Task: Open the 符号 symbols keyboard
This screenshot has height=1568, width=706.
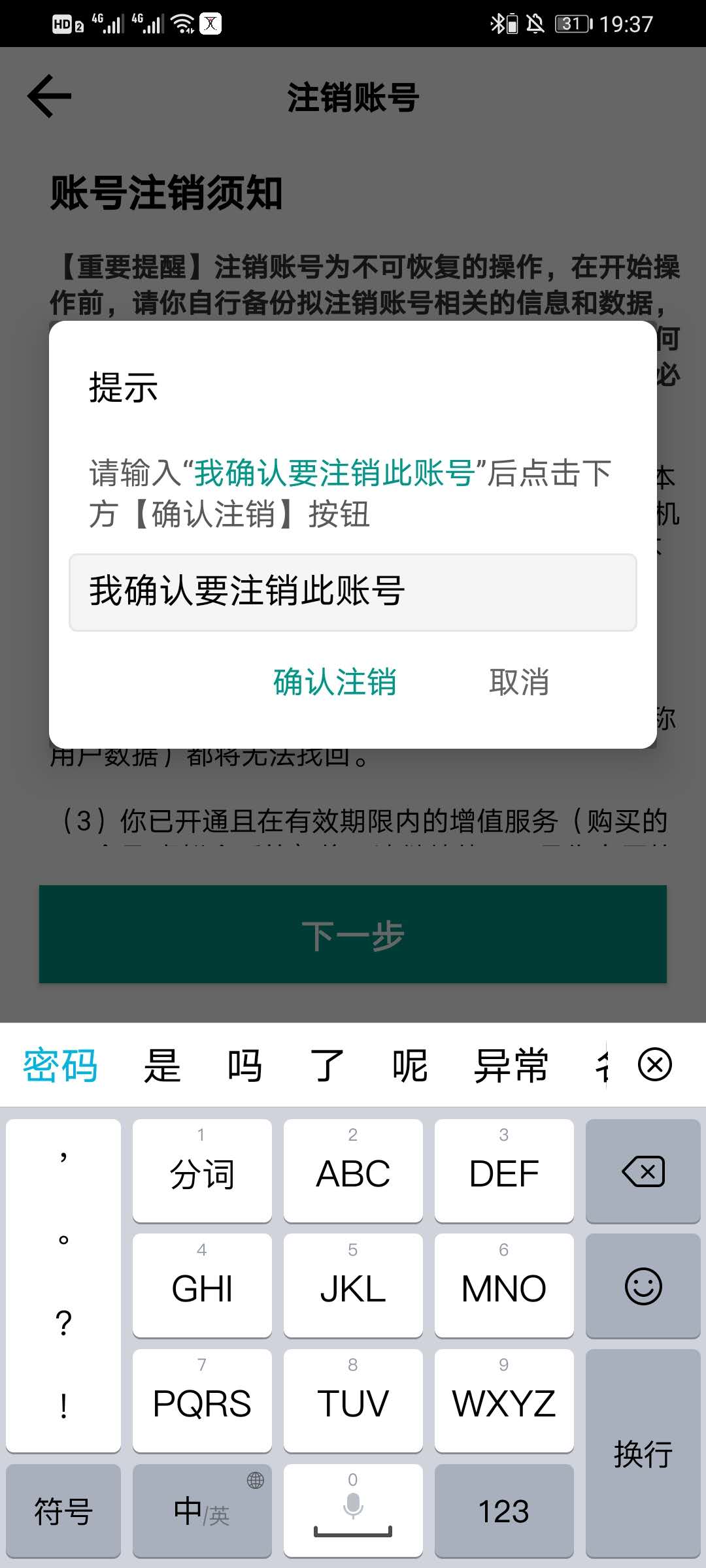Action: coord(63,1511)
